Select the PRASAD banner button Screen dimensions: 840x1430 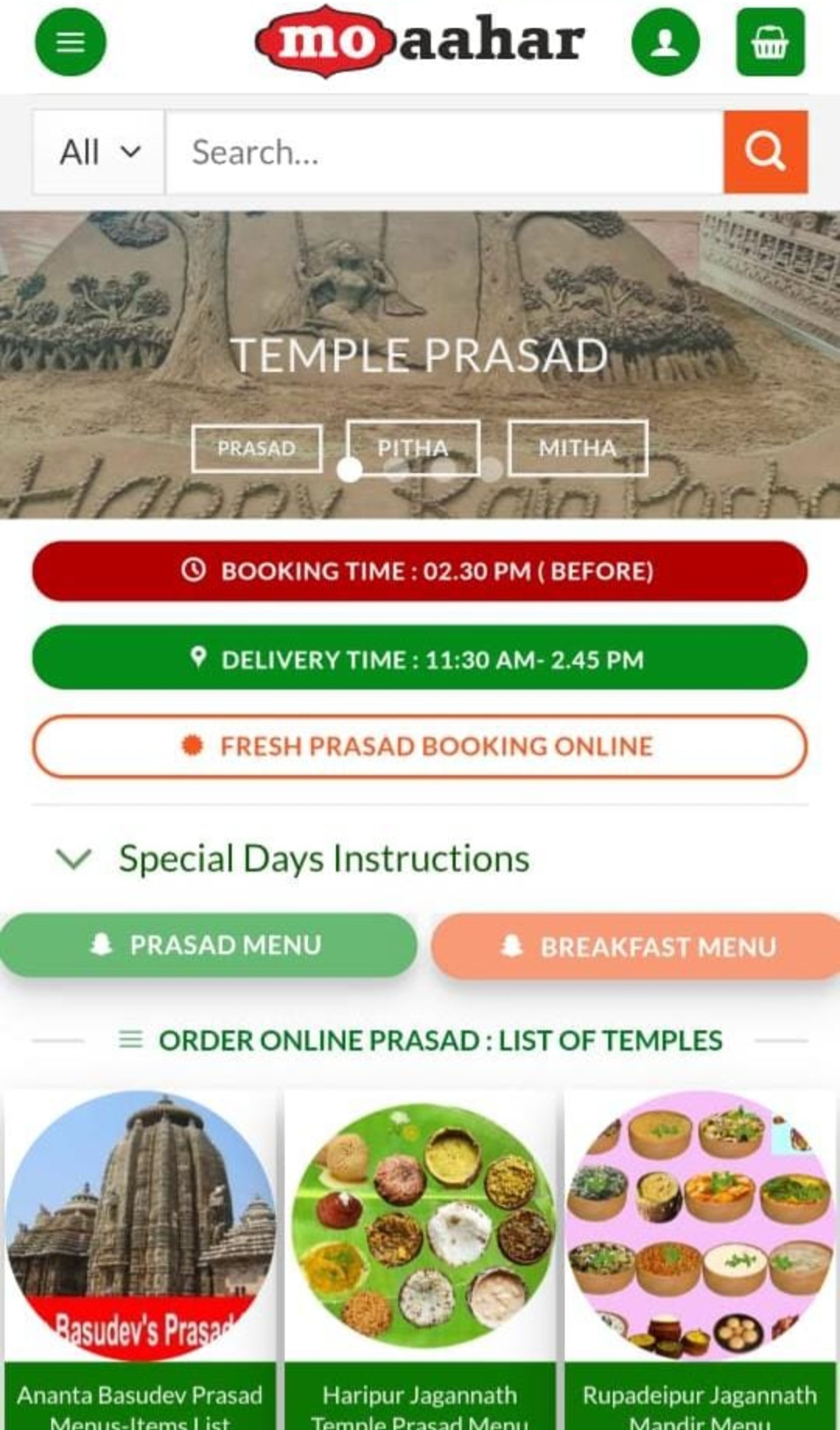point(257,448)
